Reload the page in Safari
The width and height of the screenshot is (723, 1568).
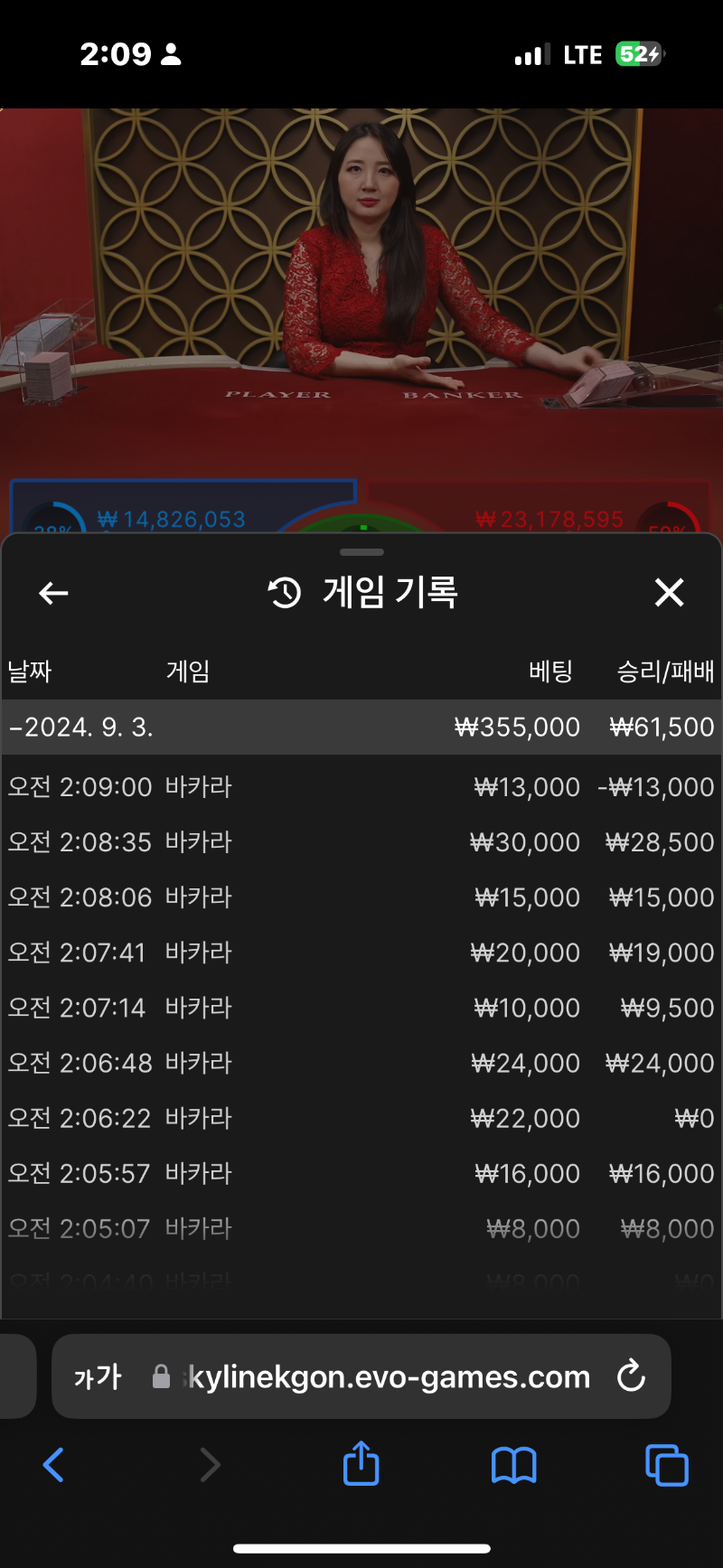[x=631, y=1376]
